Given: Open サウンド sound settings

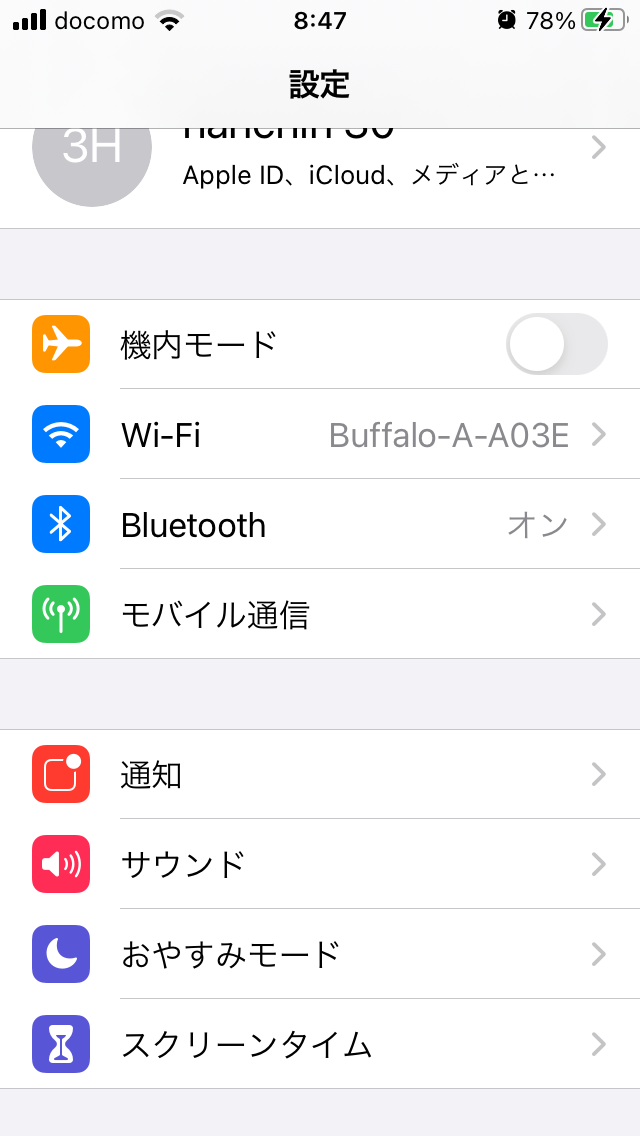Looking at the screenshot, I should click(320, 864).
